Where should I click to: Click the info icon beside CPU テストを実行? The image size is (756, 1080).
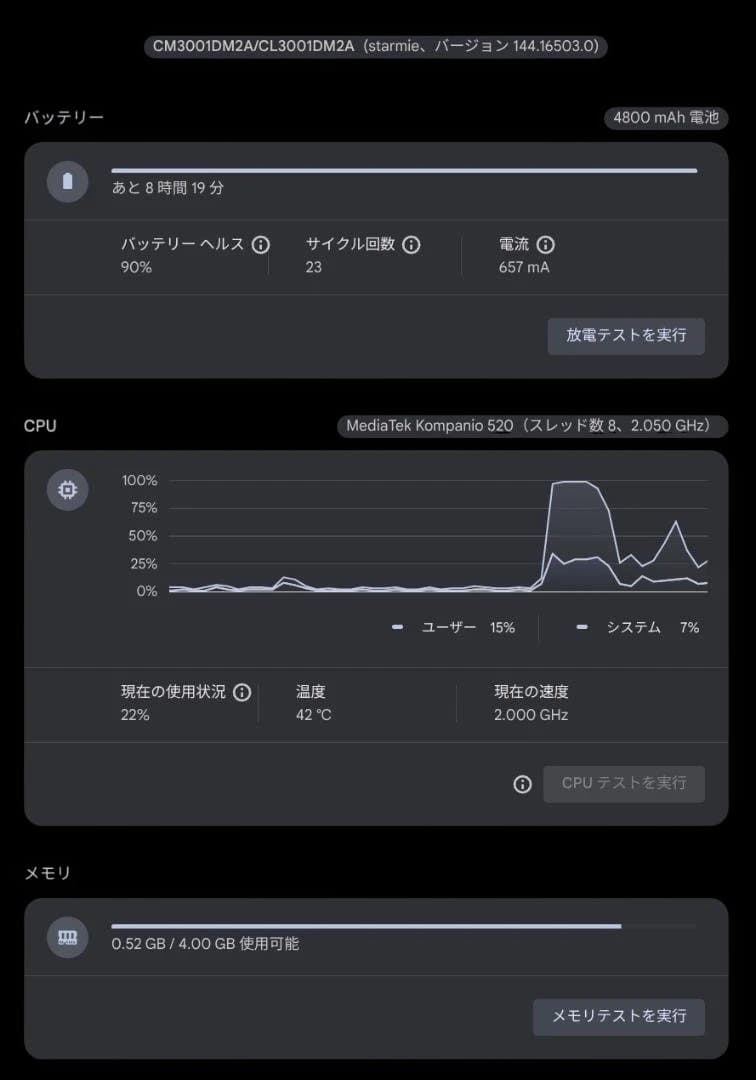[x=522, y=784]
